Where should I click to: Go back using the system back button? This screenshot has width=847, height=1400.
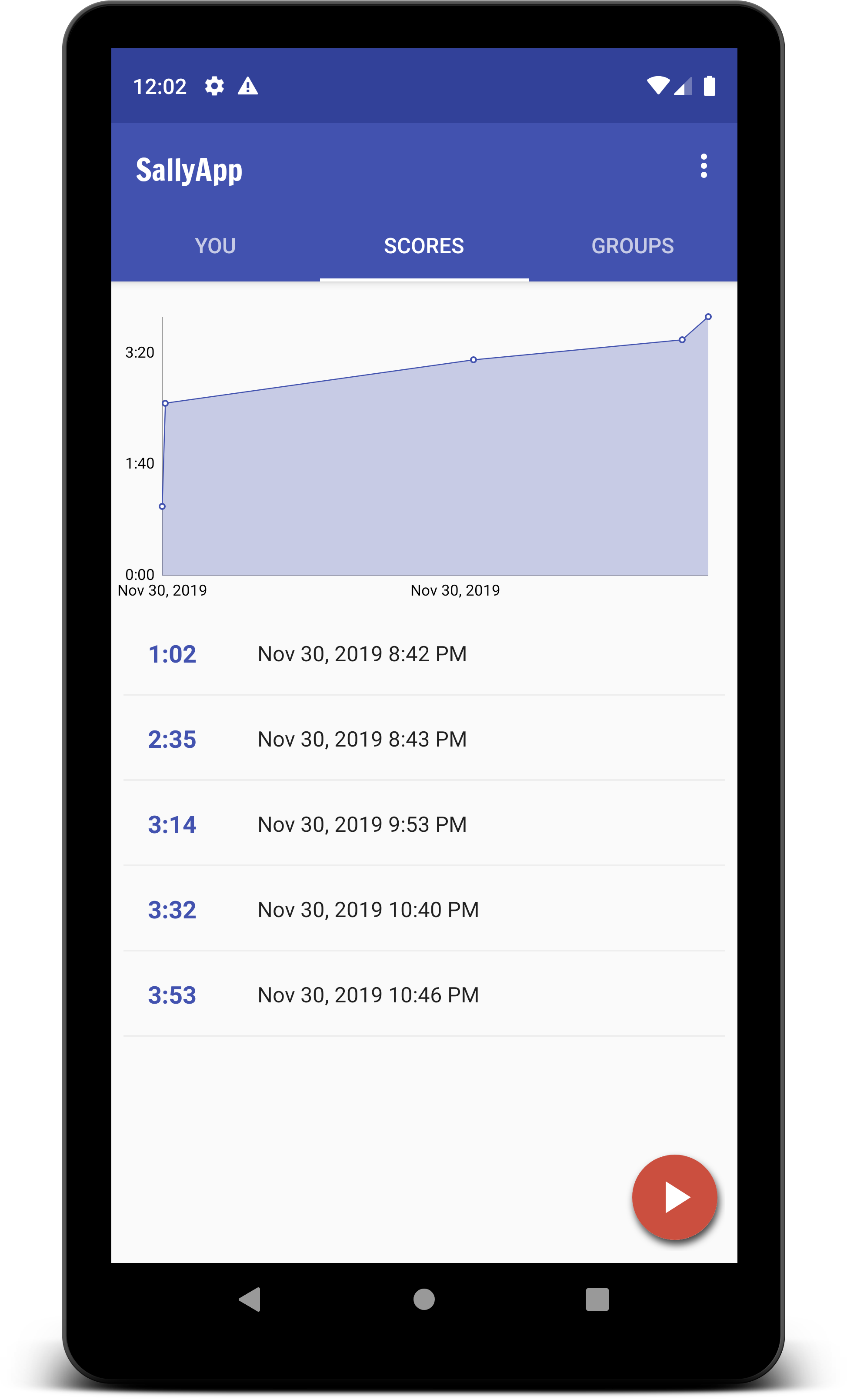pyautogui.click(x=250, y=1300)
